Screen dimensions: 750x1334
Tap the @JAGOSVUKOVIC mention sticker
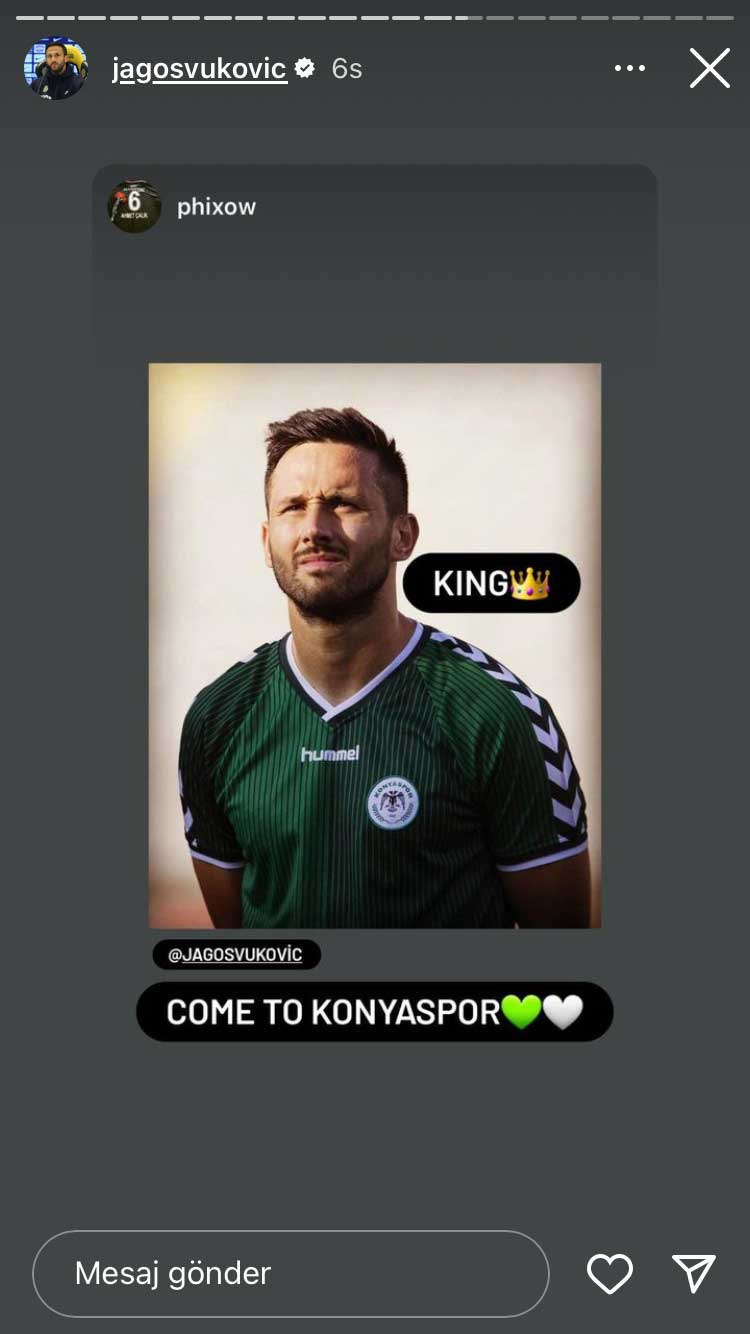(x=236, y=954)
